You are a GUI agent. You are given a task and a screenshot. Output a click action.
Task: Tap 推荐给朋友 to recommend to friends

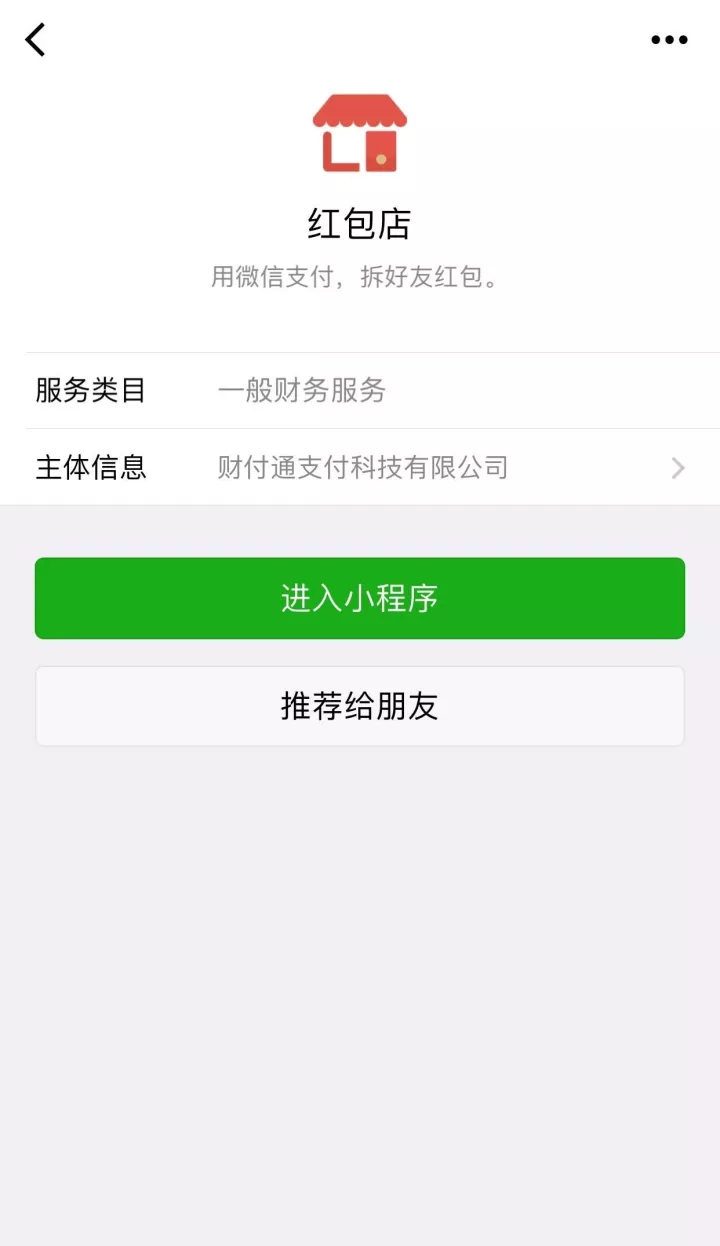[x=360, y=706]
